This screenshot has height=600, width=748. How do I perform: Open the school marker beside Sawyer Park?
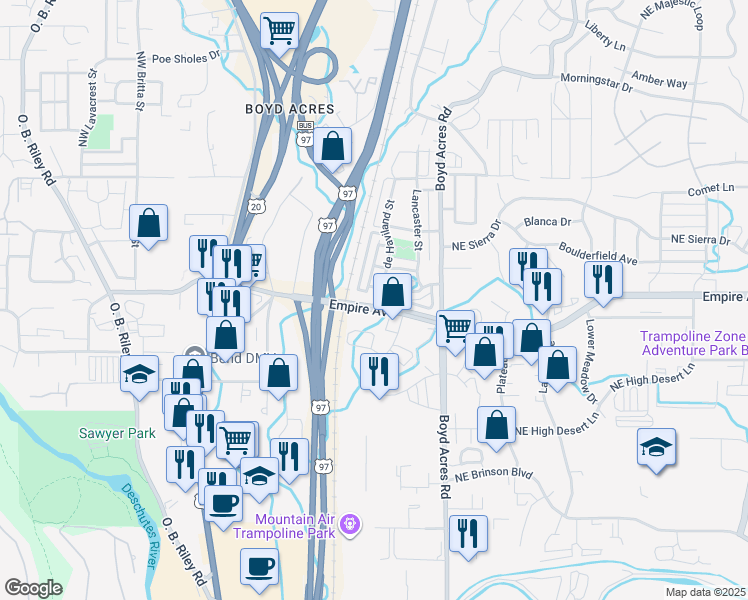pos(139,374)
